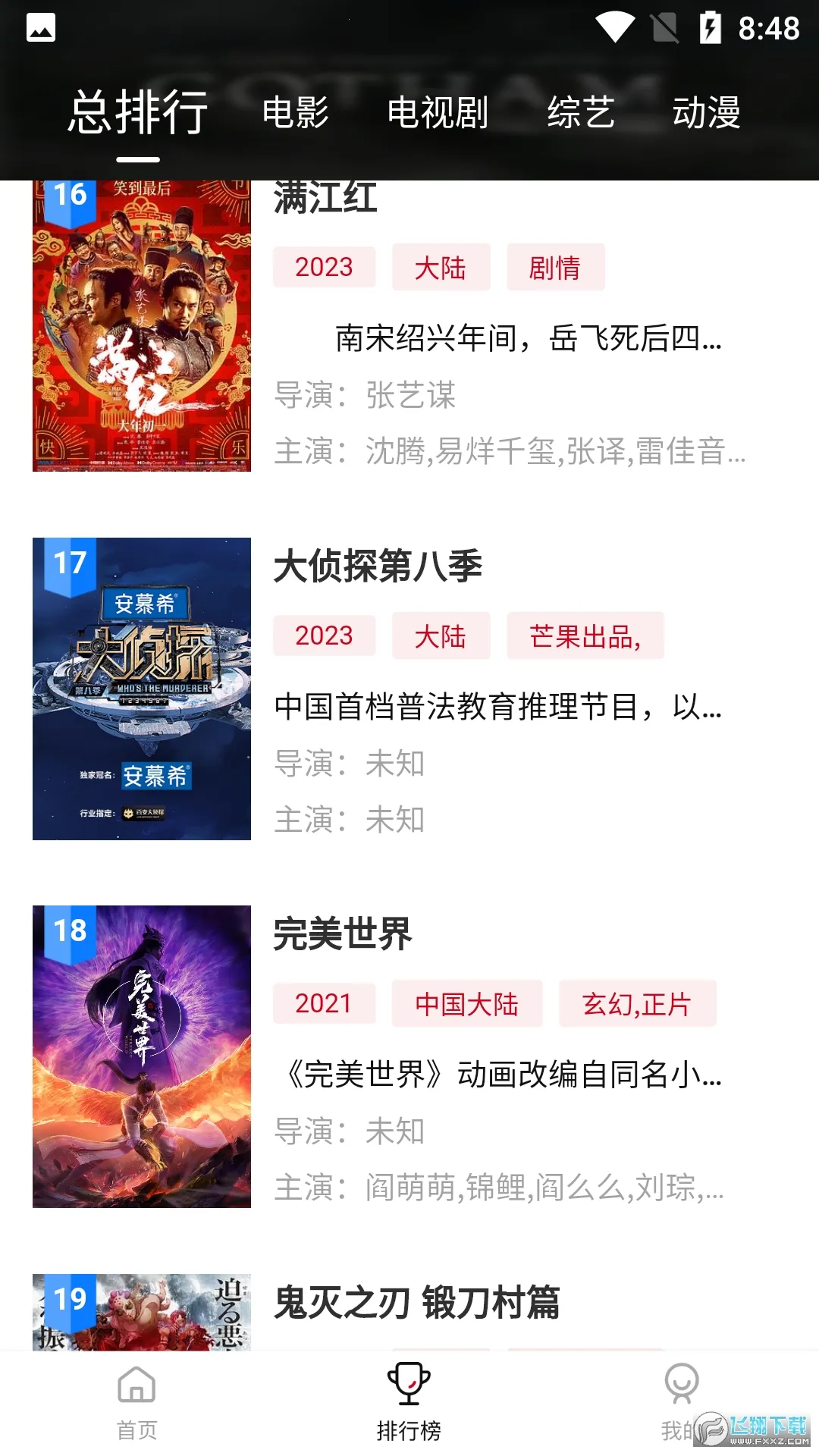Open the 动漫 ranking tab

click(706, 113)
